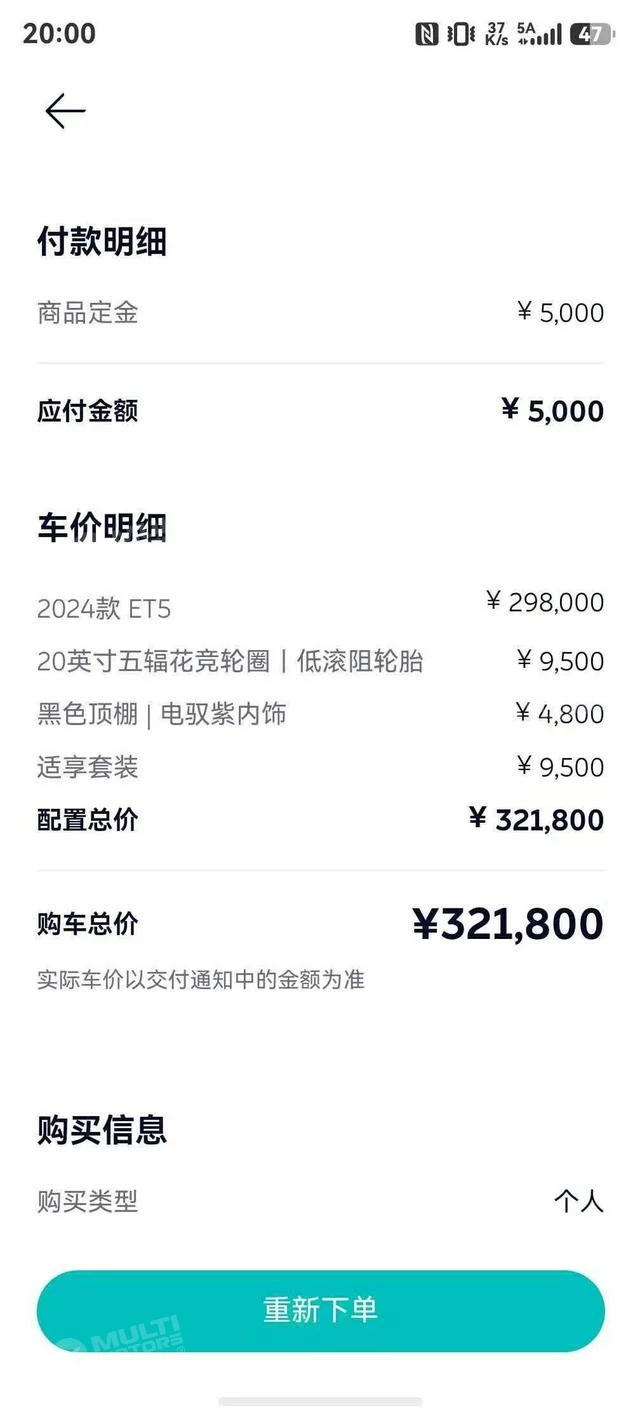Tap the 重新下单 reorder button
Image resolution: width=640 pixels, height=1417 pixels.
click(x=320, y=1310)
